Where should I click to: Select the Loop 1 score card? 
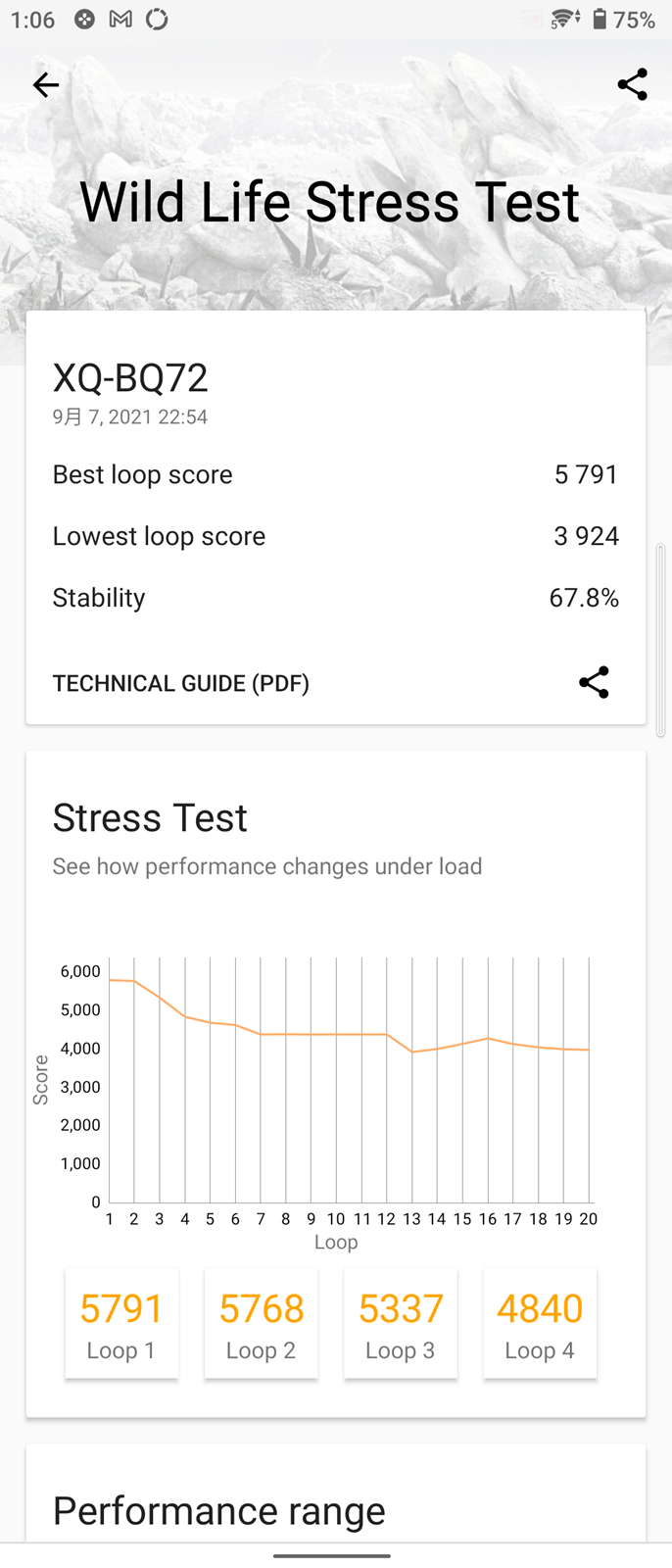[x=121, y=1323]
